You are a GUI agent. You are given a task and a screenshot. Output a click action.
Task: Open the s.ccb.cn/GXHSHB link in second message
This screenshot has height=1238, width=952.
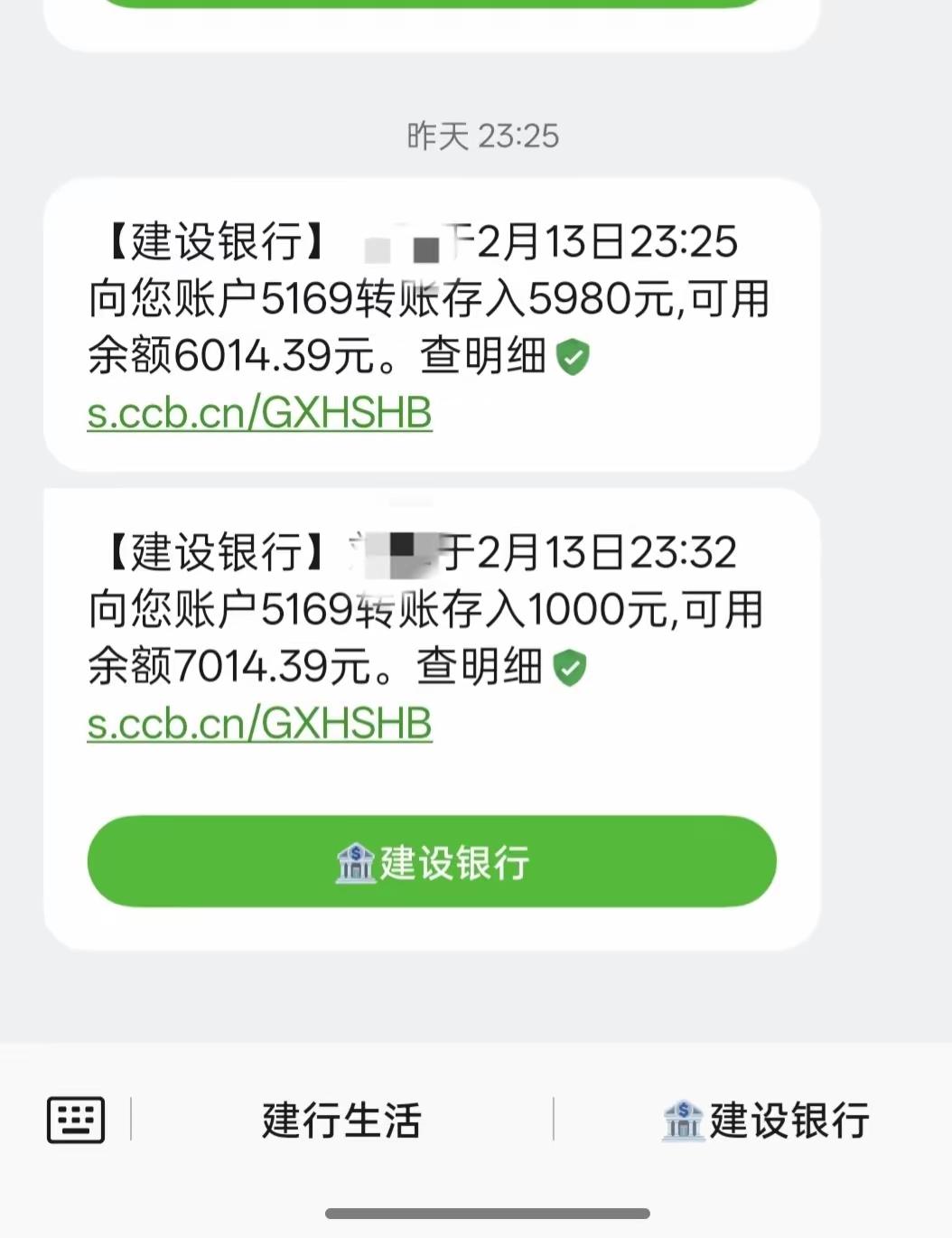click(x=260, y=724)
